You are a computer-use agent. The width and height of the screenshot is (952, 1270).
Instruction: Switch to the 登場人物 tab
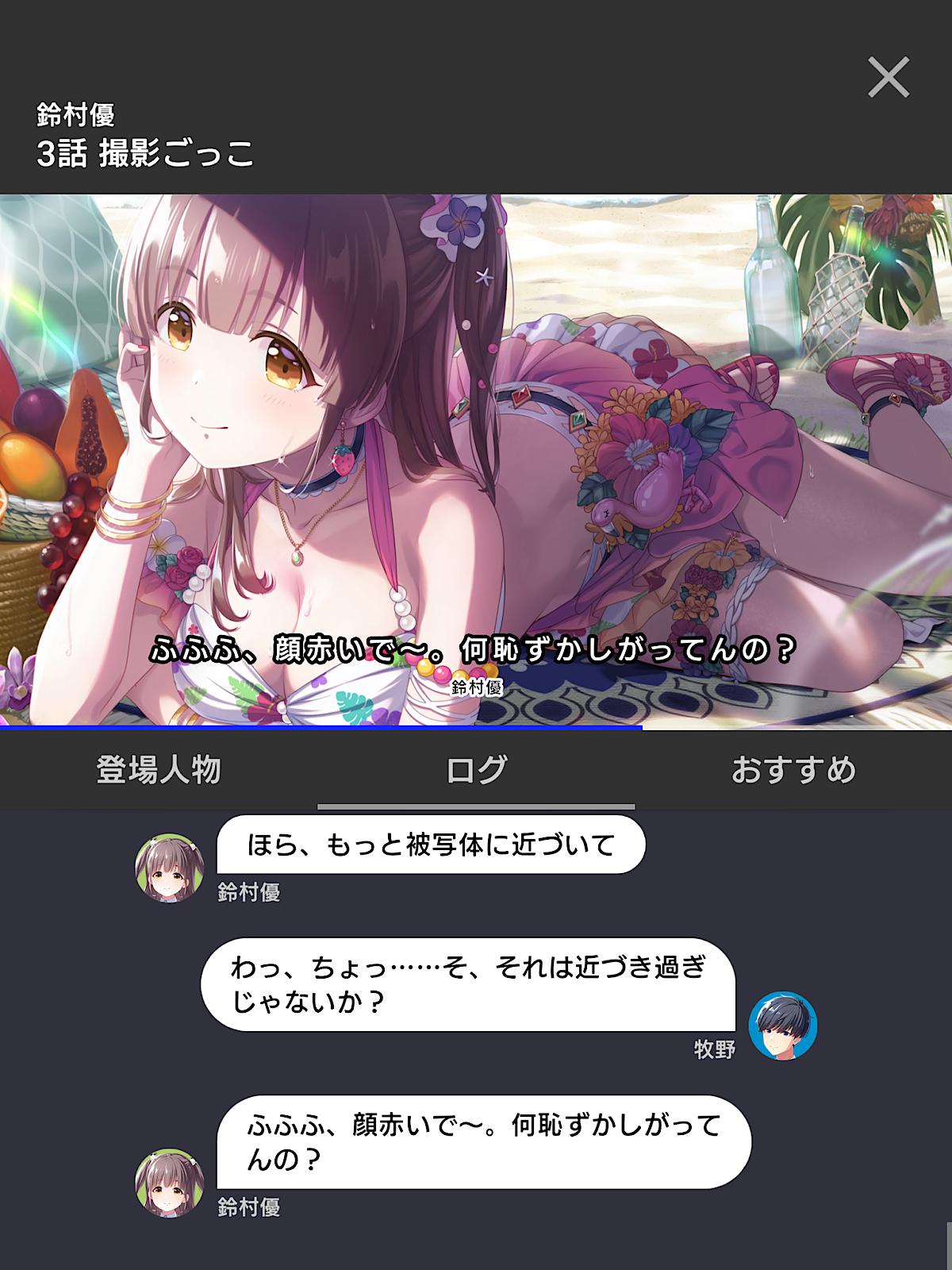point(159,770)
